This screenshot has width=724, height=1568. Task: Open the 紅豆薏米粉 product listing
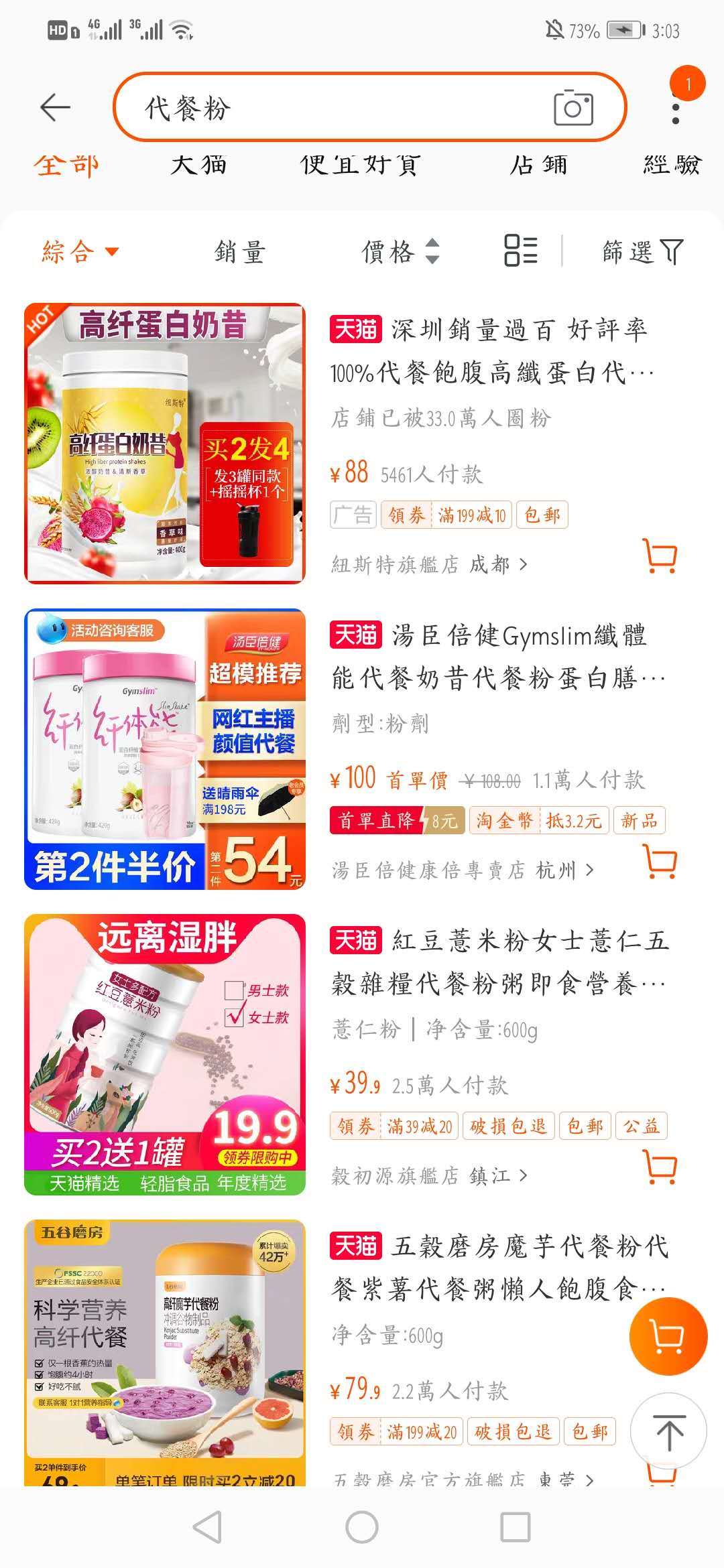[165, 1054]
